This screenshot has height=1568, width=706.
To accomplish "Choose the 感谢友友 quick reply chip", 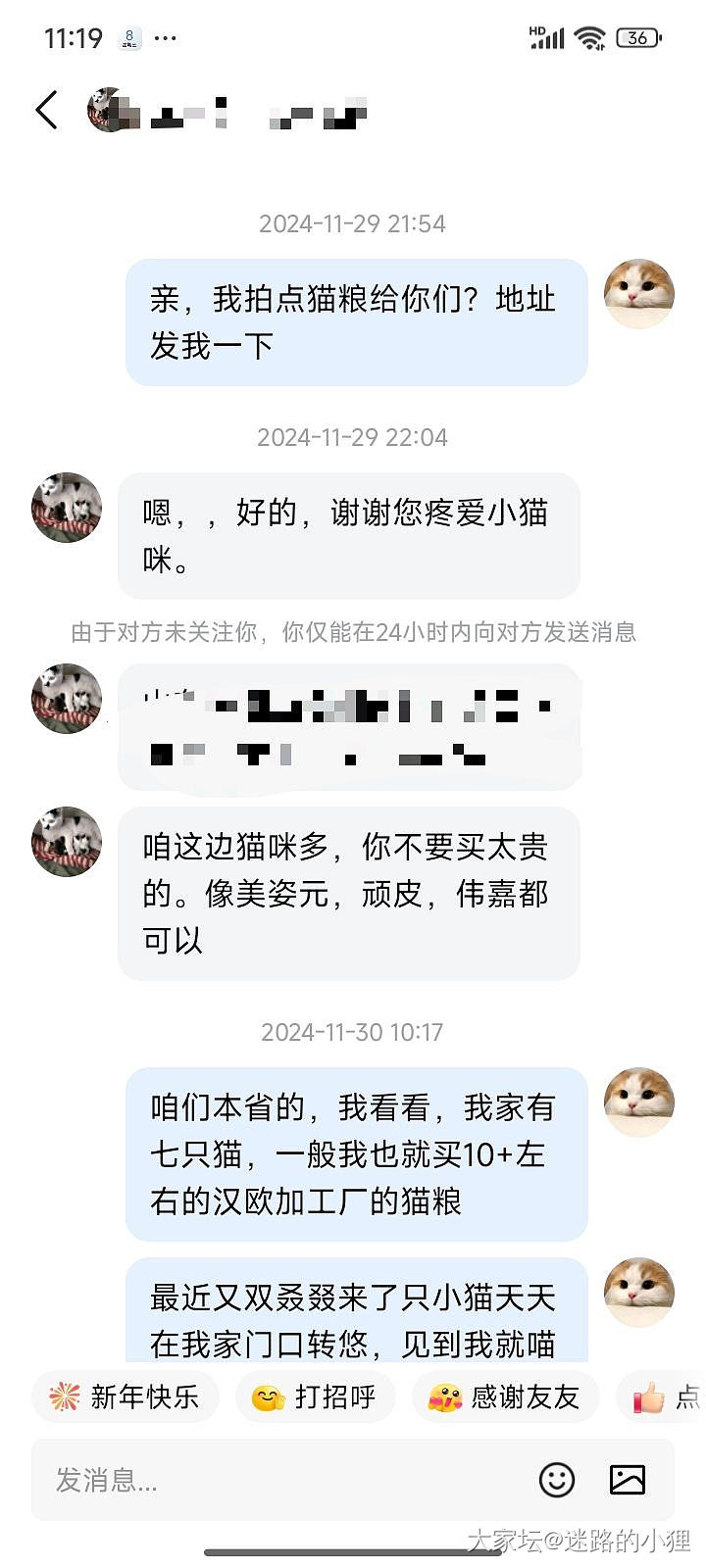I will 505,1396.
